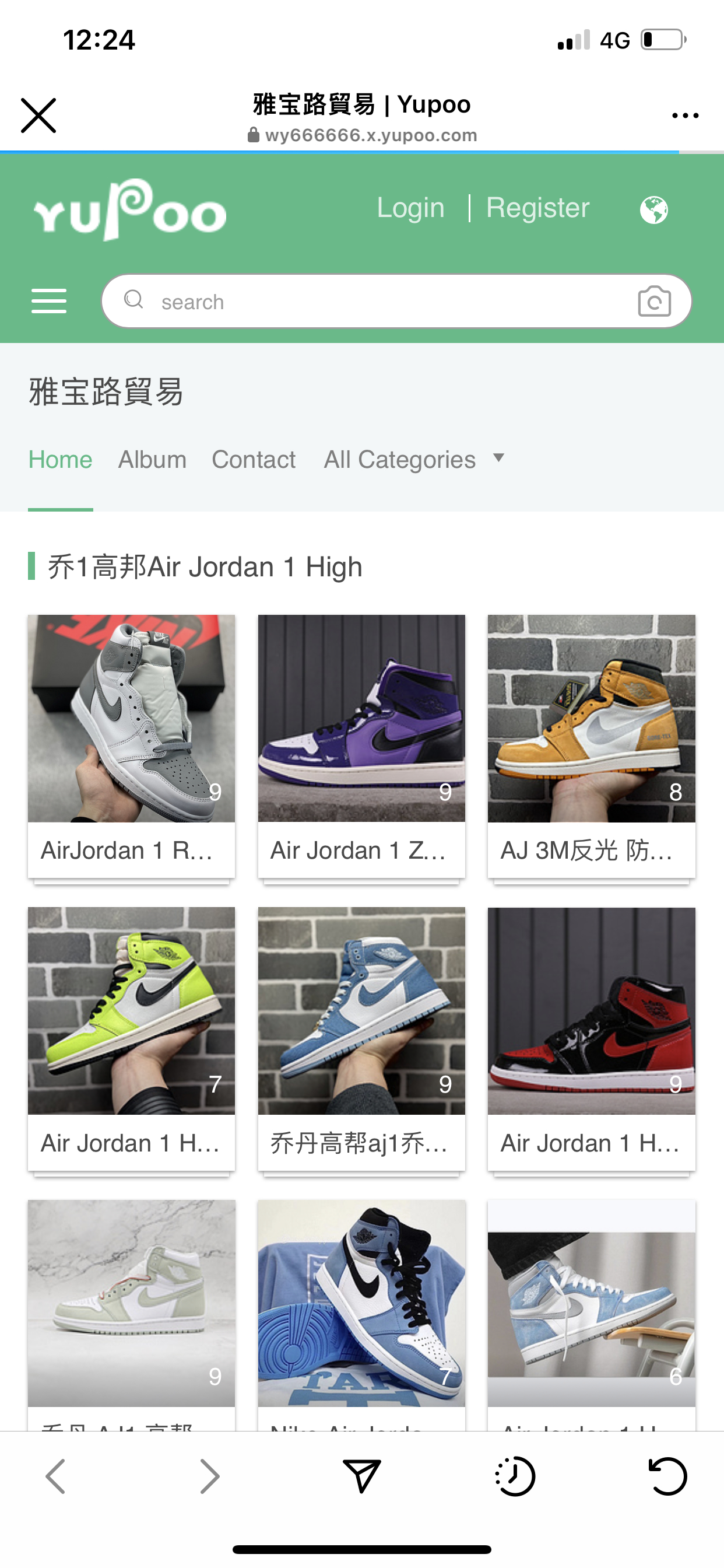Open the AirJordan 1 R… grey shoe album
724x1568 pixels.
click(131, 745)
